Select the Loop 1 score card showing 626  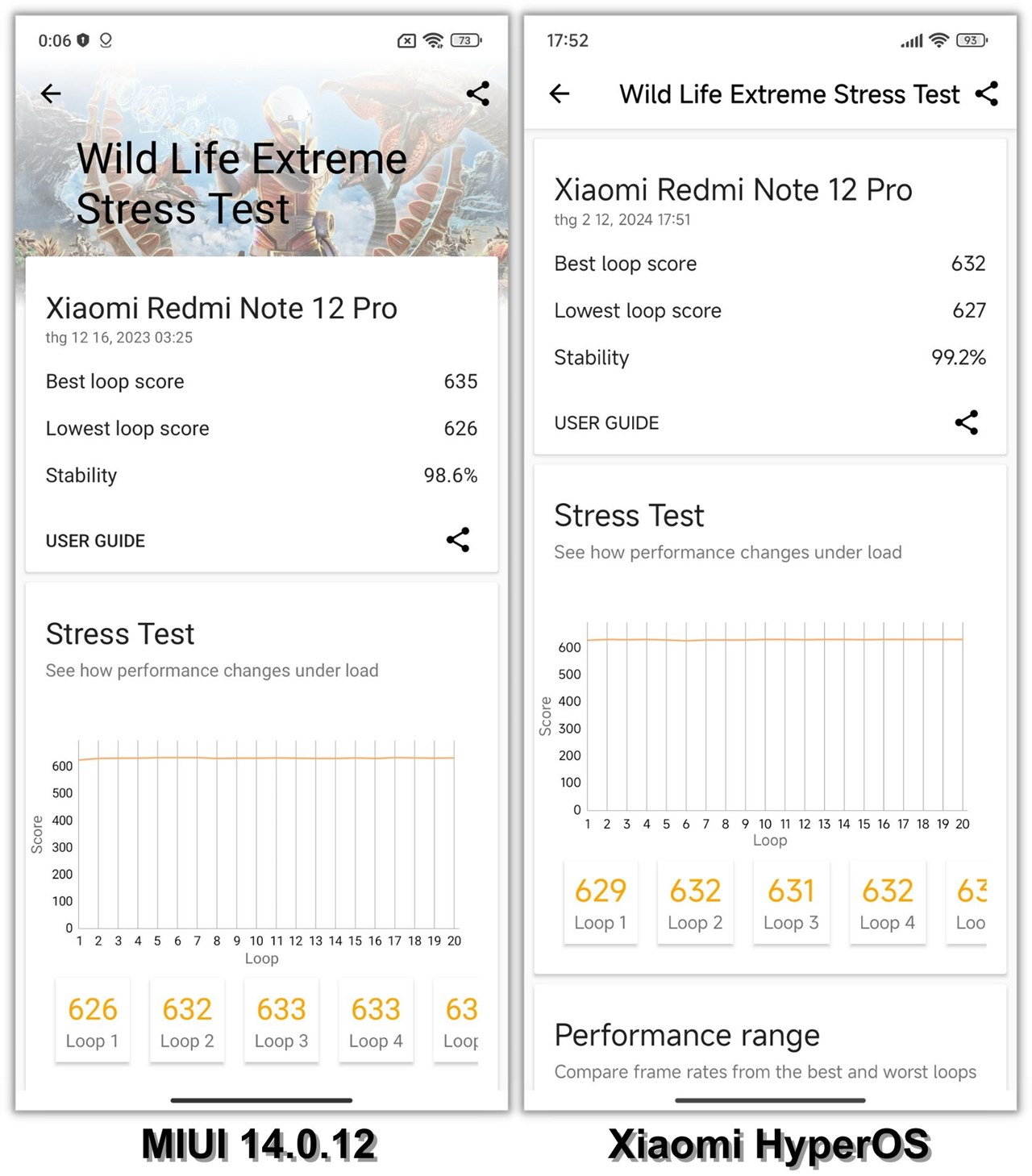tap(92, 1020)
